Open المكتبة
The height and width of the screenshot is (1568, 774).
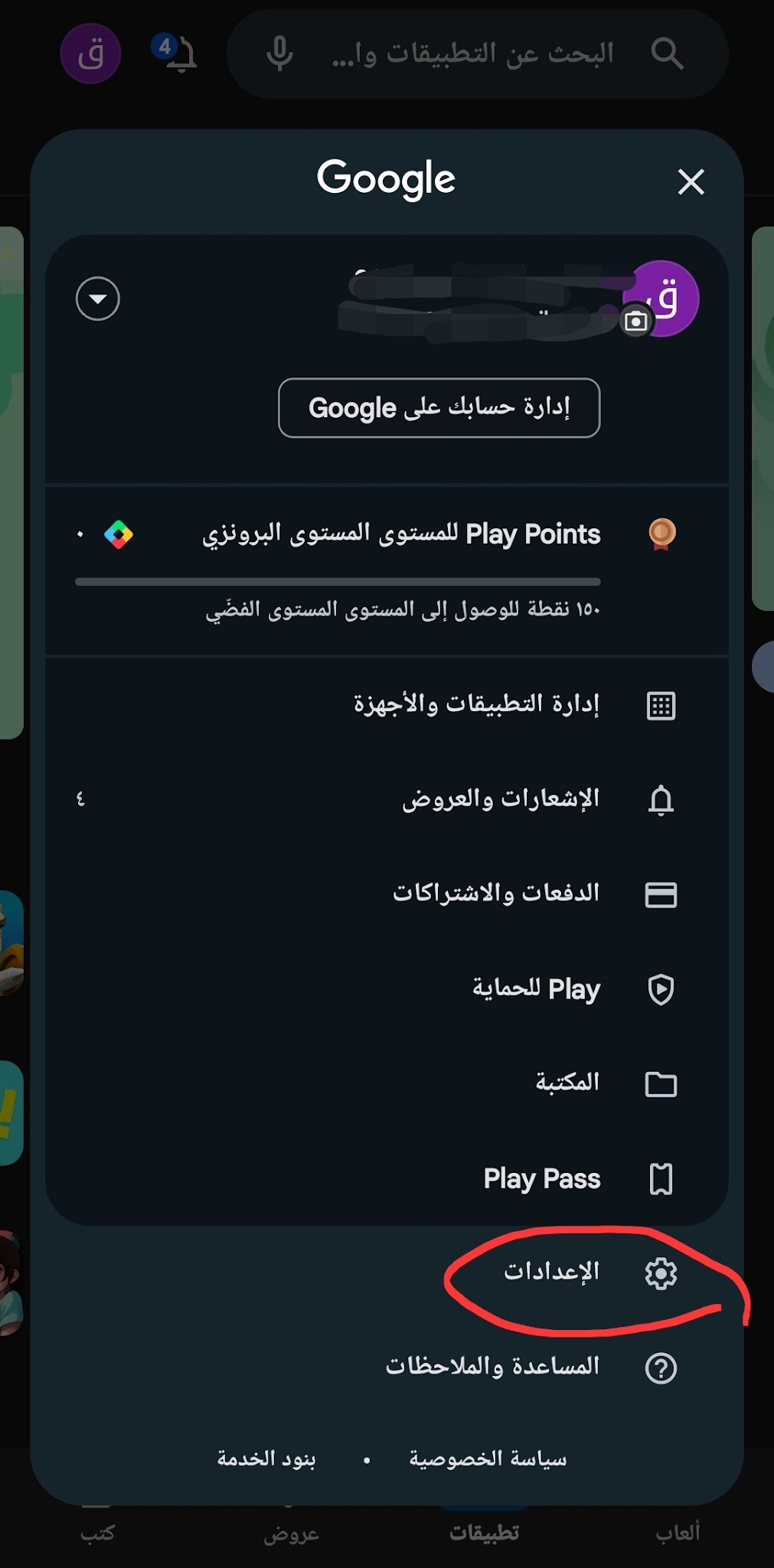[x=387, y=1083]
